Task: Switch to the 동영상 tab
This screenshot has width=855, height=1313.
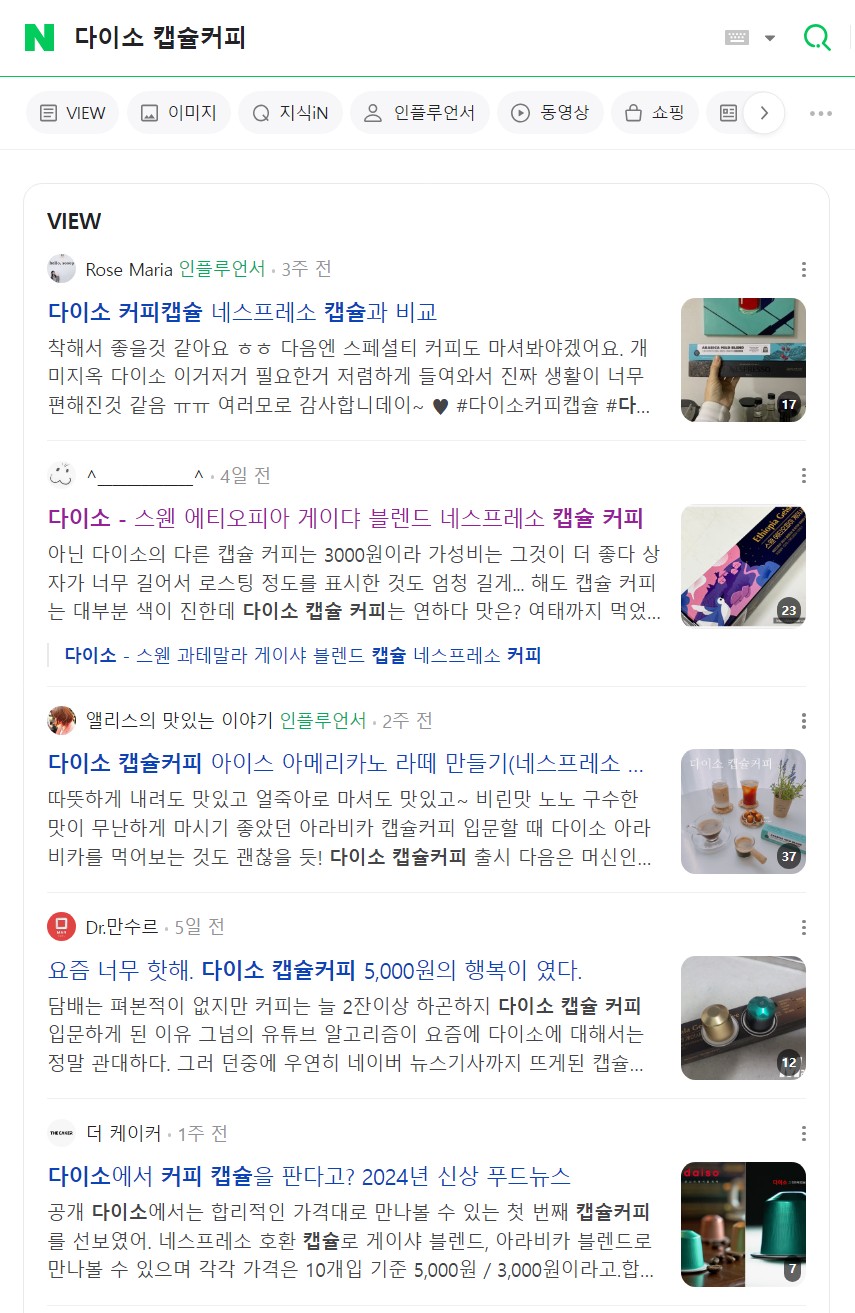Action: coord(550,113)
